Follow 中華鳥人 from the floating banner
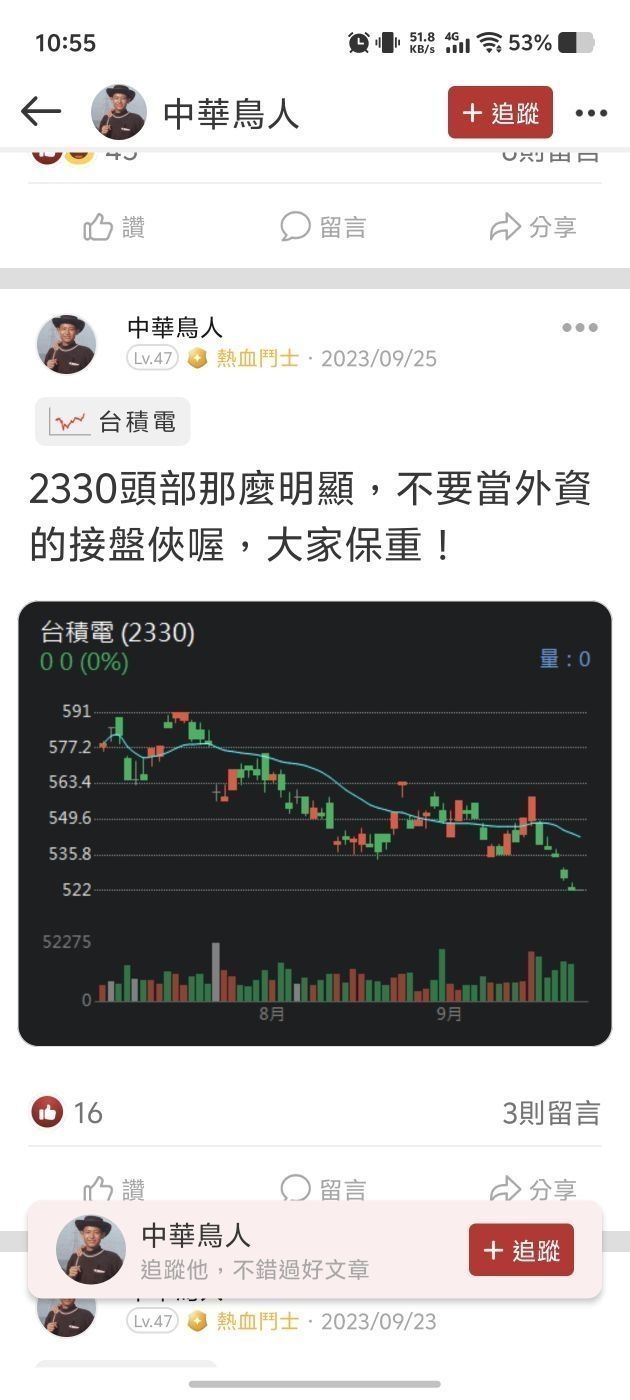 click(x=521, y=1250)
